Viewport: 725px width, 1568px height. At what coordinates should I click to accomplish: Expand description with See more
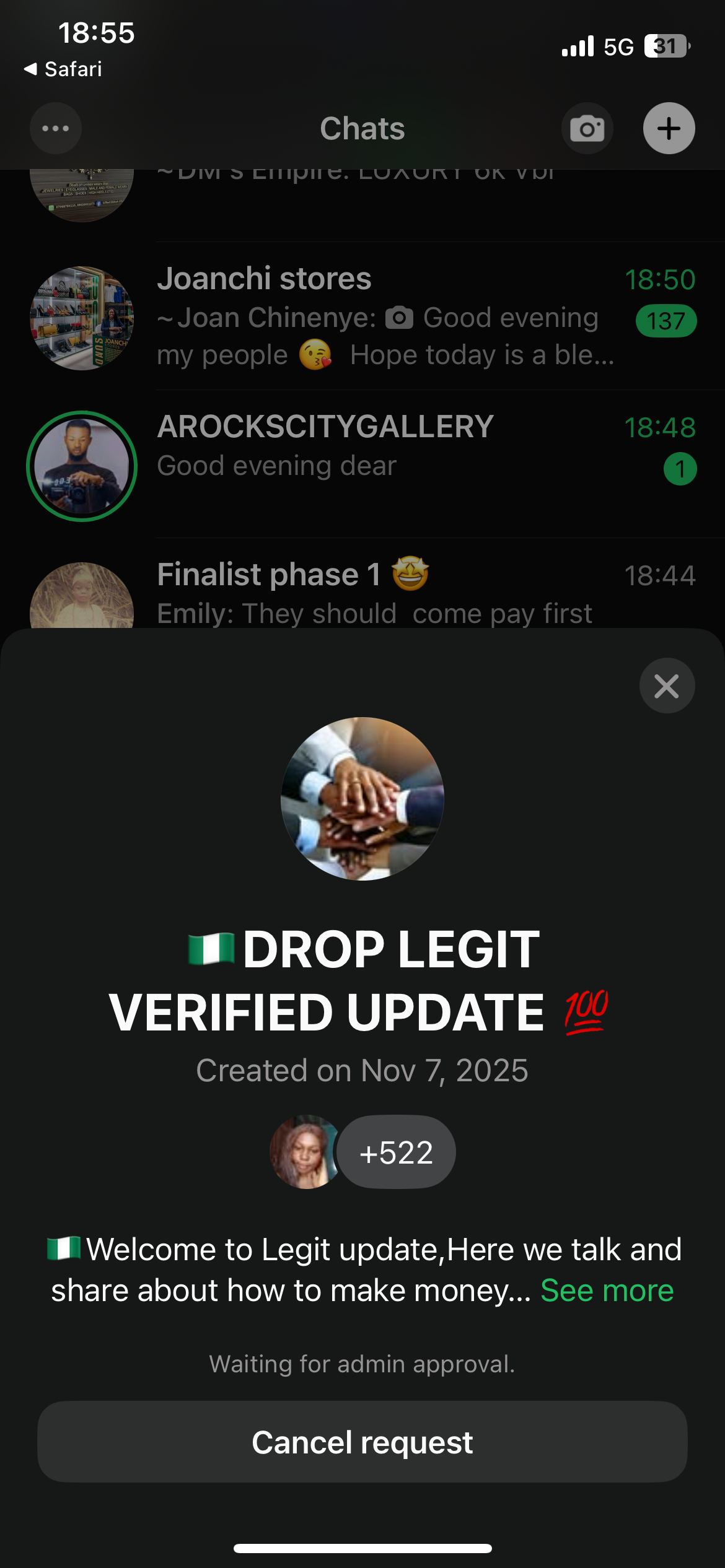click(607, 1291)
